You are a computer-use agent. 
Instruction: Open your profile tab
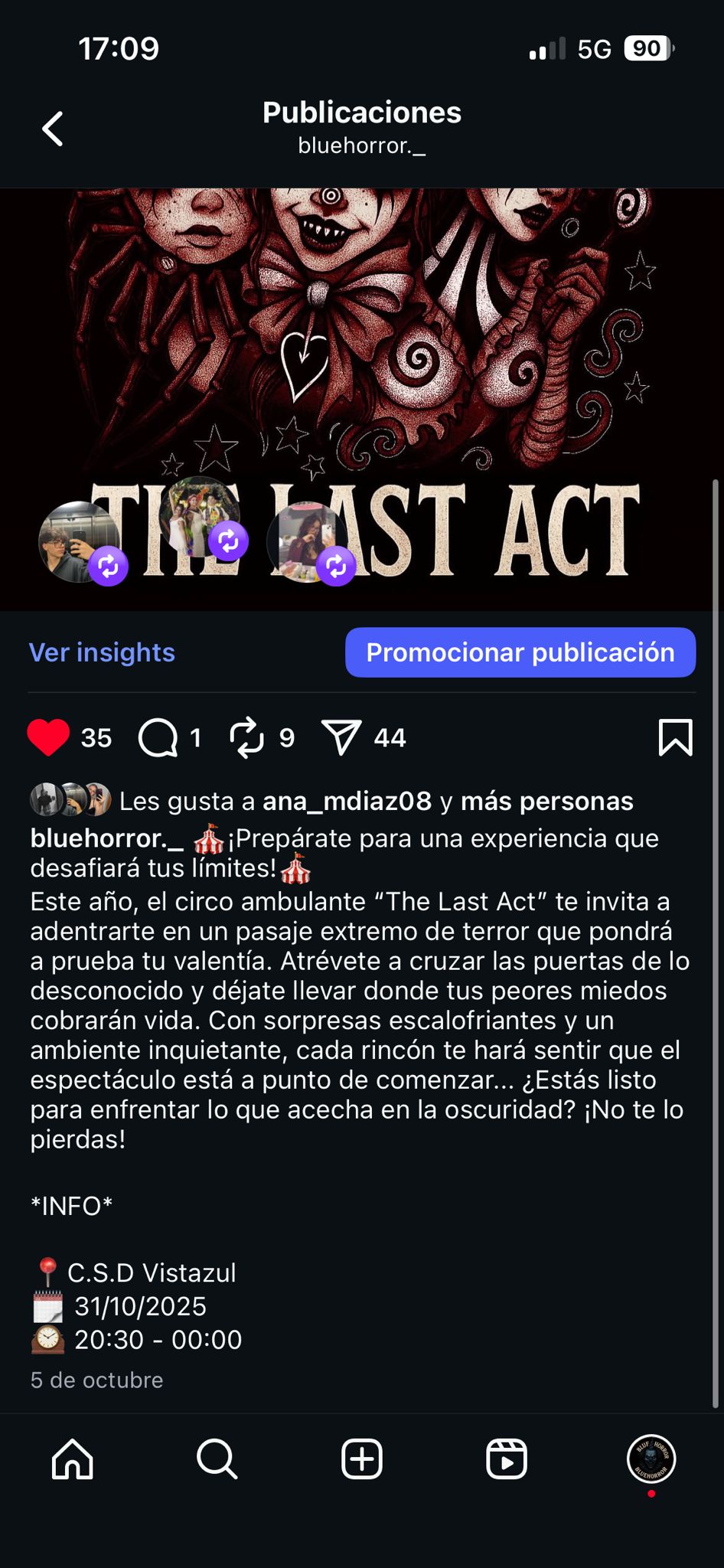[651, 1459]
